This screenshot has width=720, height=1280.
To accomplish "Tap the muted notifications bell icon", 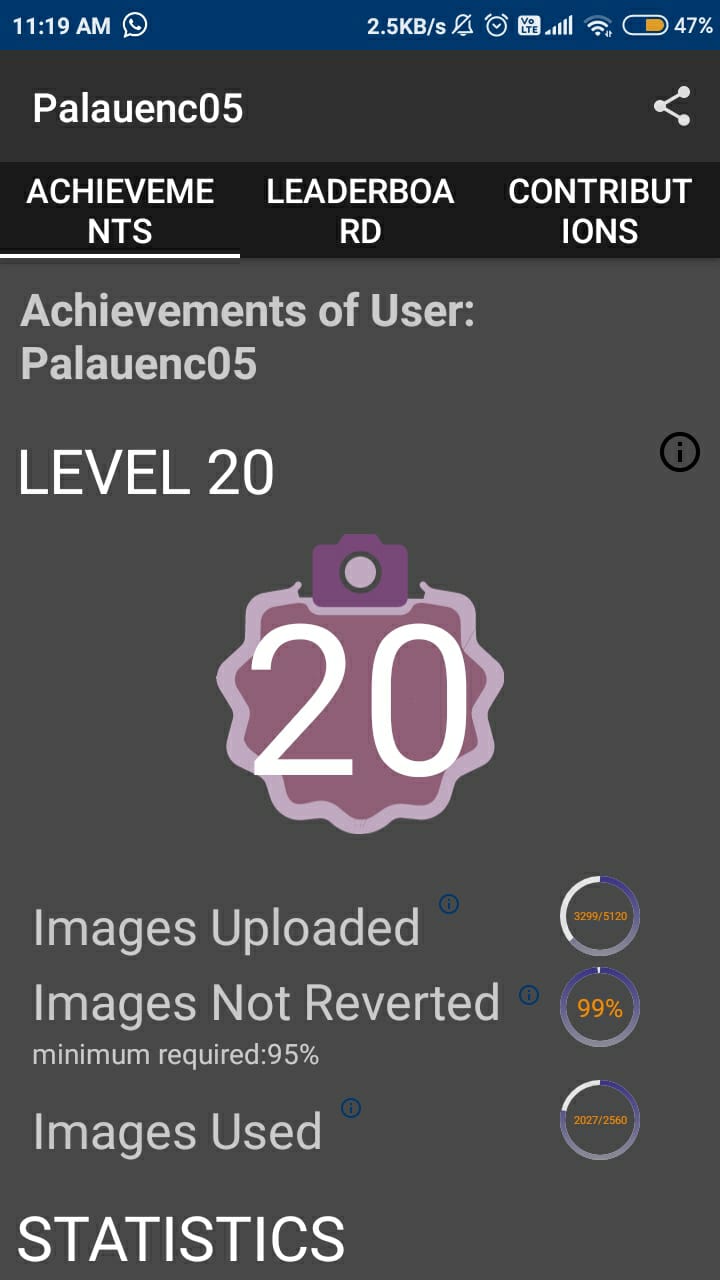I will 461,26.
